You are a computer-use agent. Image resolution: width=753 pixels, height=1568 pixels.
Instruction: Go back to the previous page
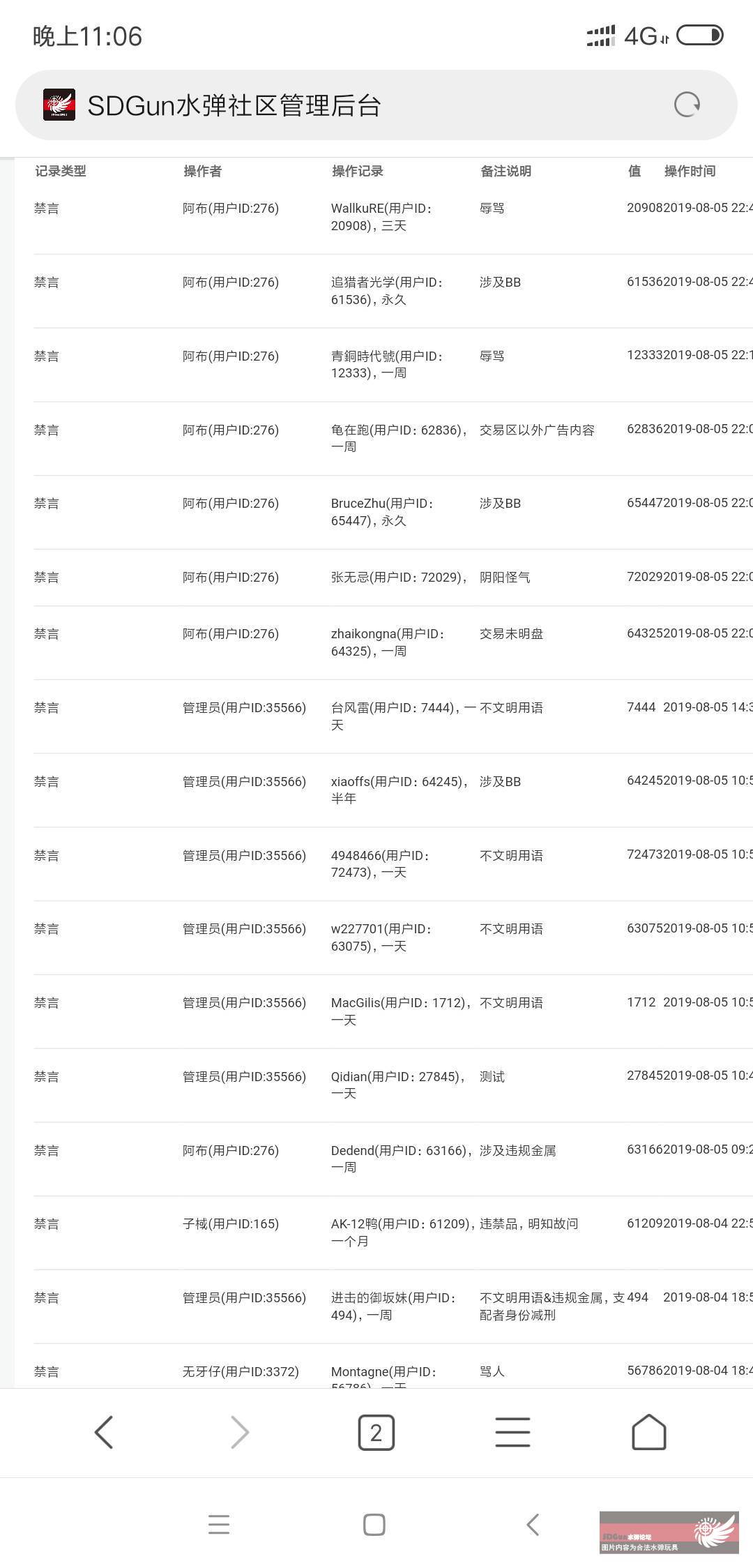104,1432
